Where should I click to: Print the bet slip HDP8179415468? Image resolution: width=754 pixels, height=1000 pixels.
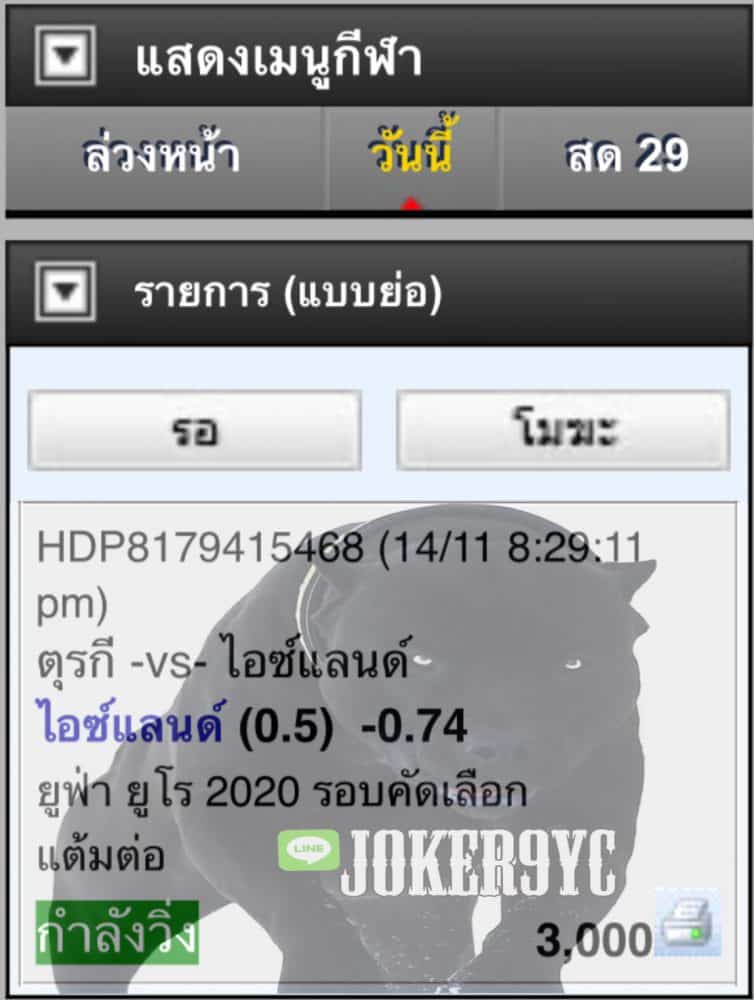point(688,920)
